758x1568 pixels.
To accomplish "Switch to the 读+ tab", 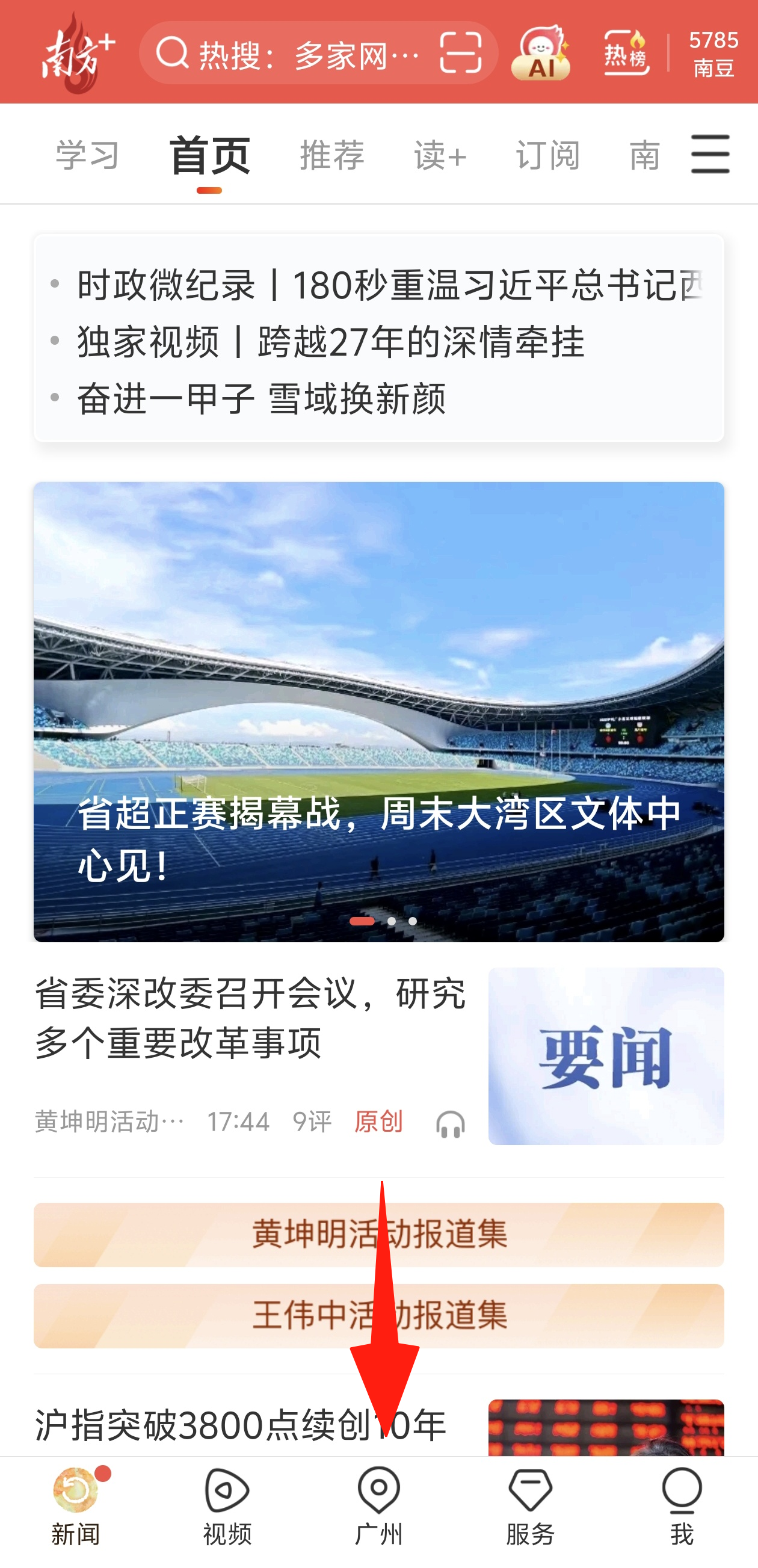I will [440, 155].
